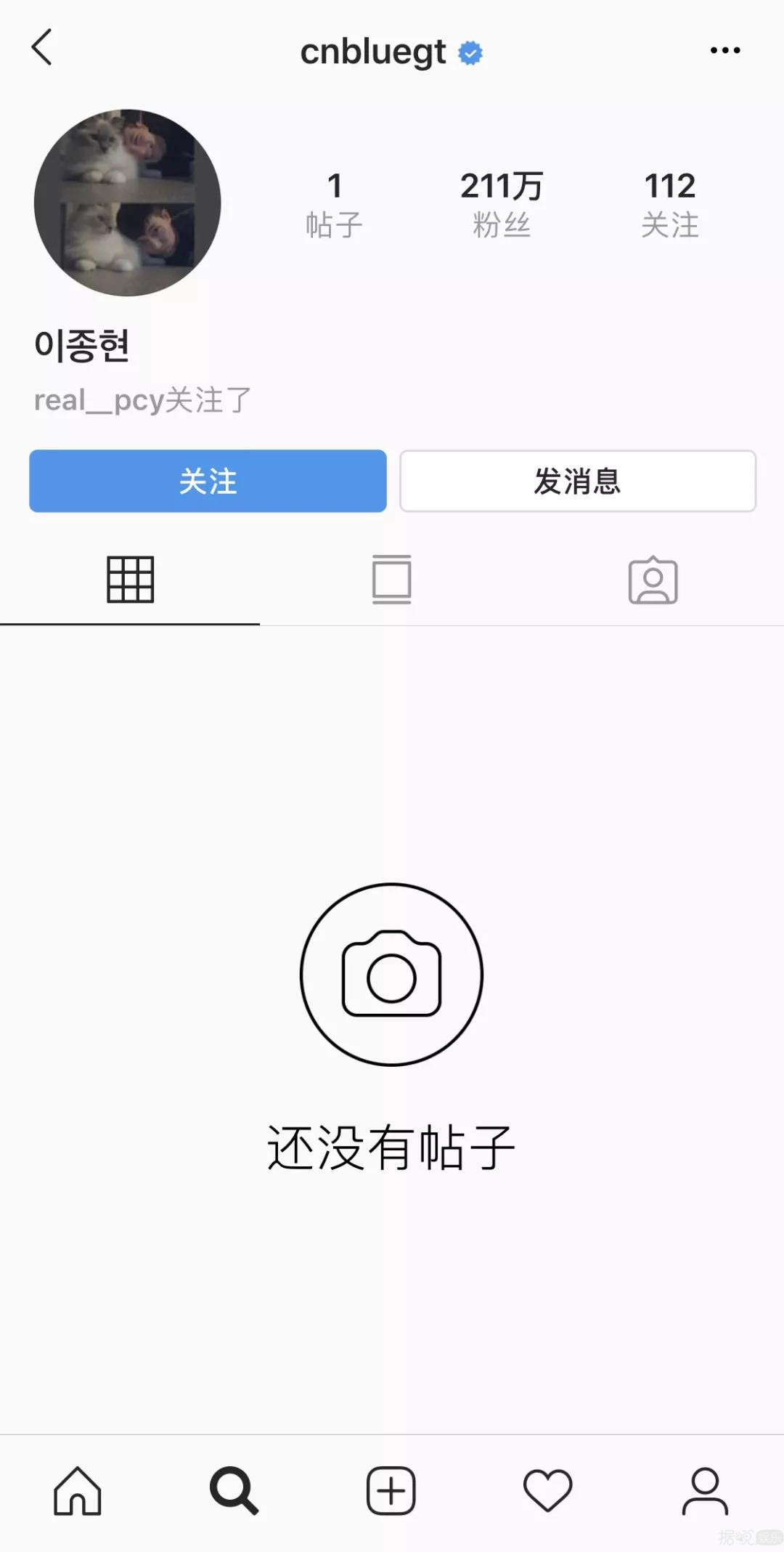Click the verified badge next to cnbluegt
This screenshot has width=784, height=1552.
pos(472,51)
